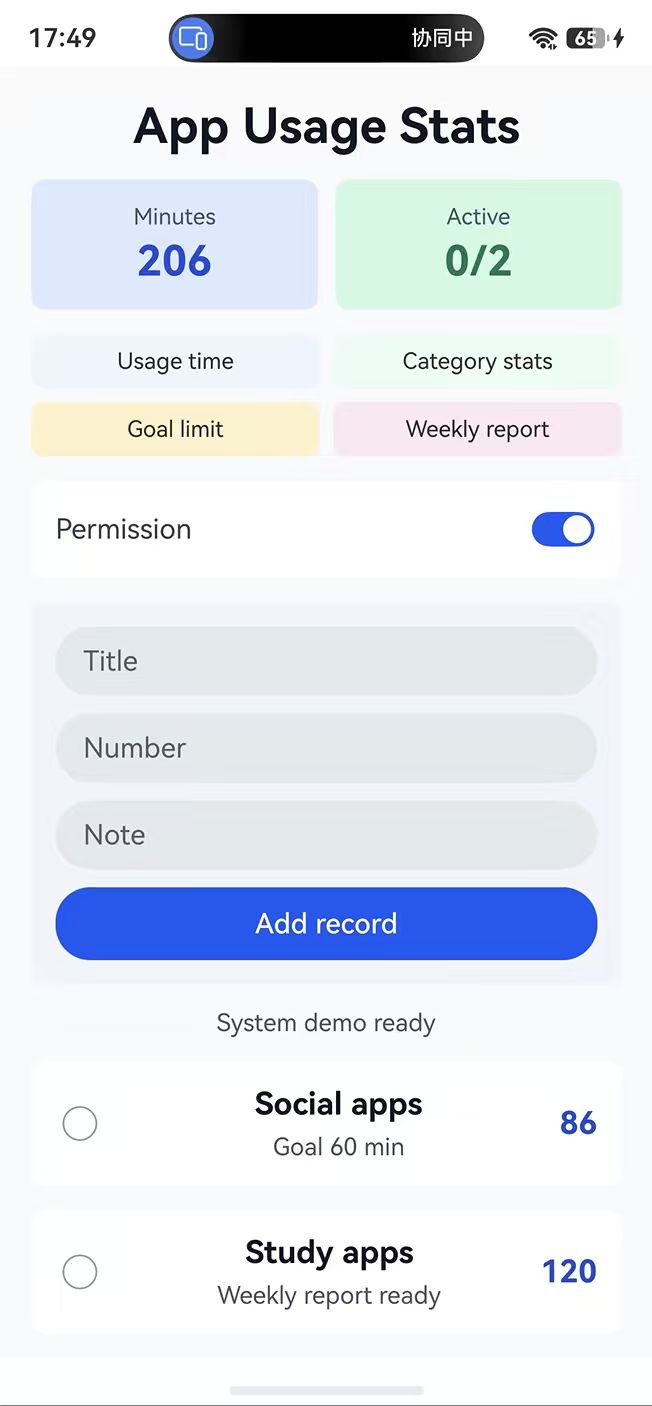Tap the Add record button

(x=326, y=923)
